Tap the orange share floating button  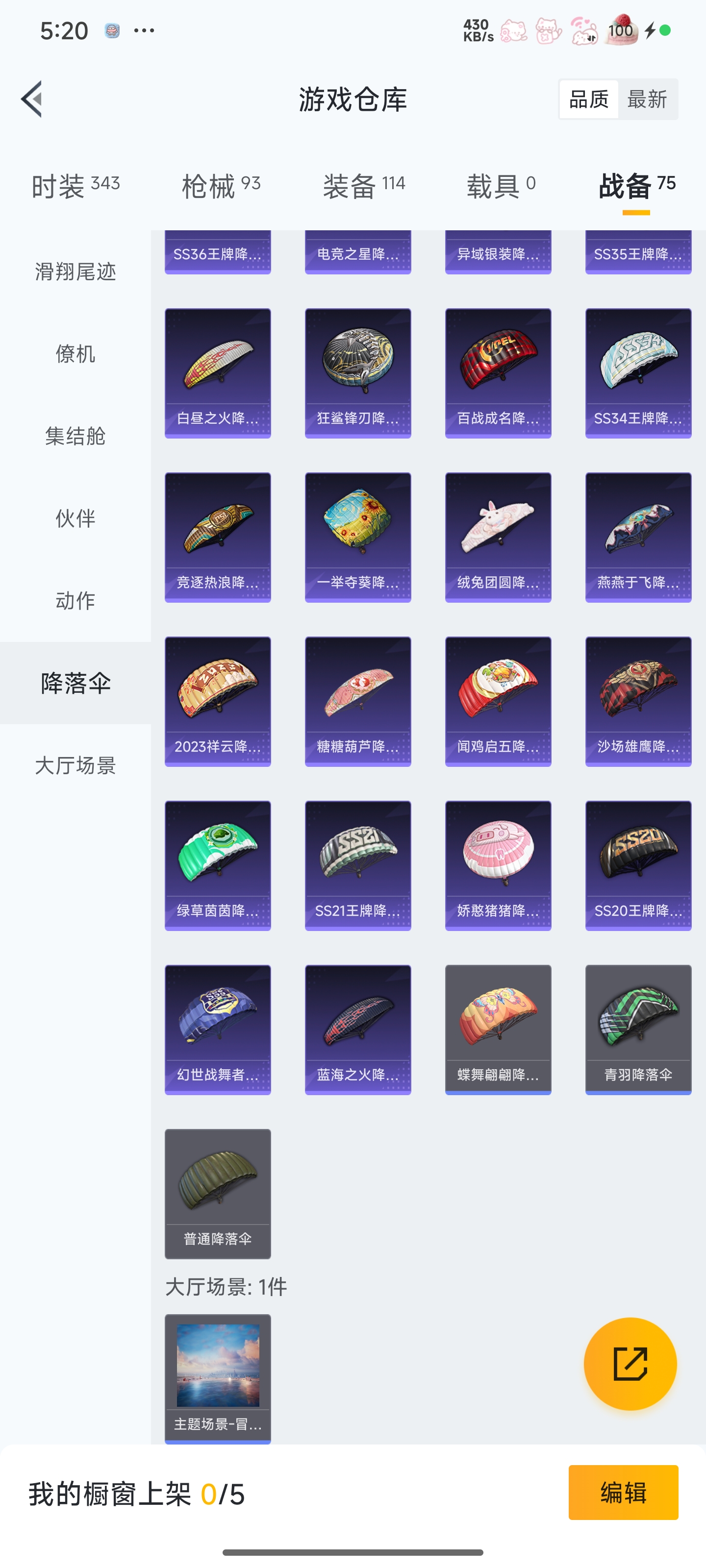pos(630,1364)
